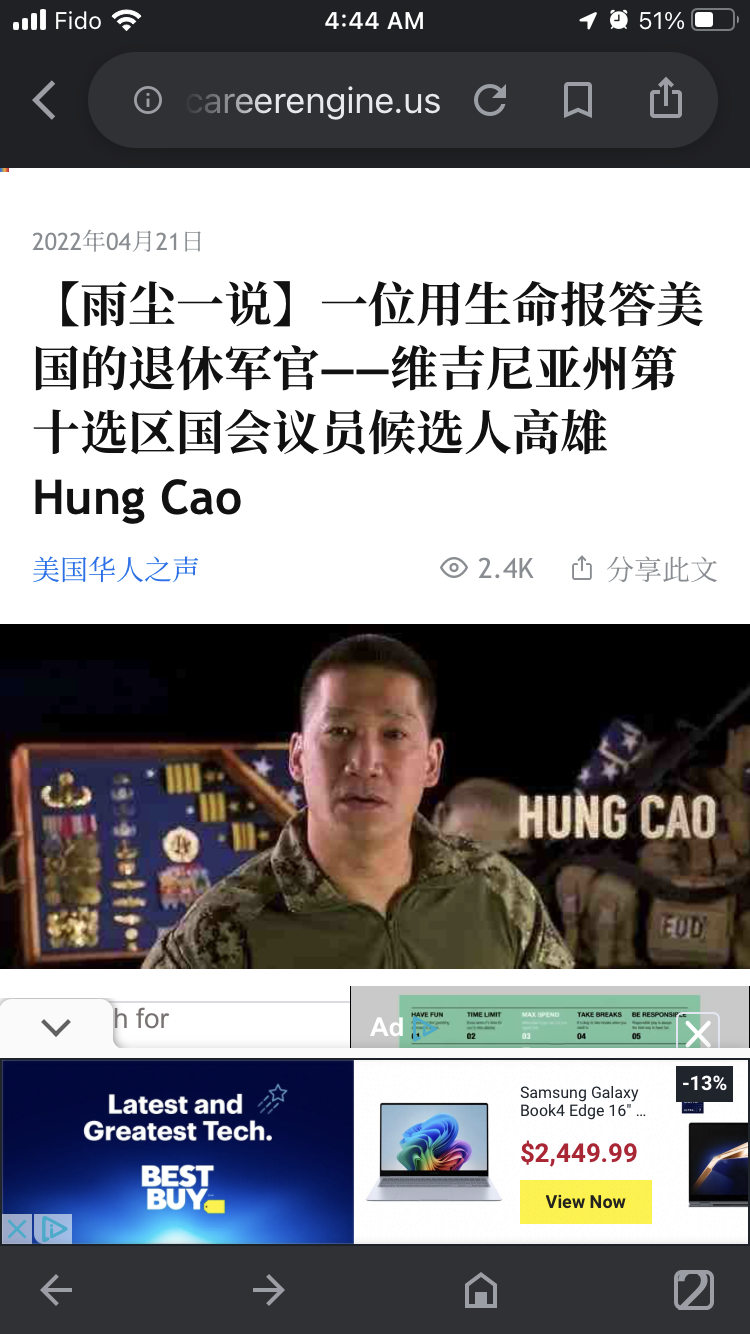Open the tabs switcher

coord(693,1291)
